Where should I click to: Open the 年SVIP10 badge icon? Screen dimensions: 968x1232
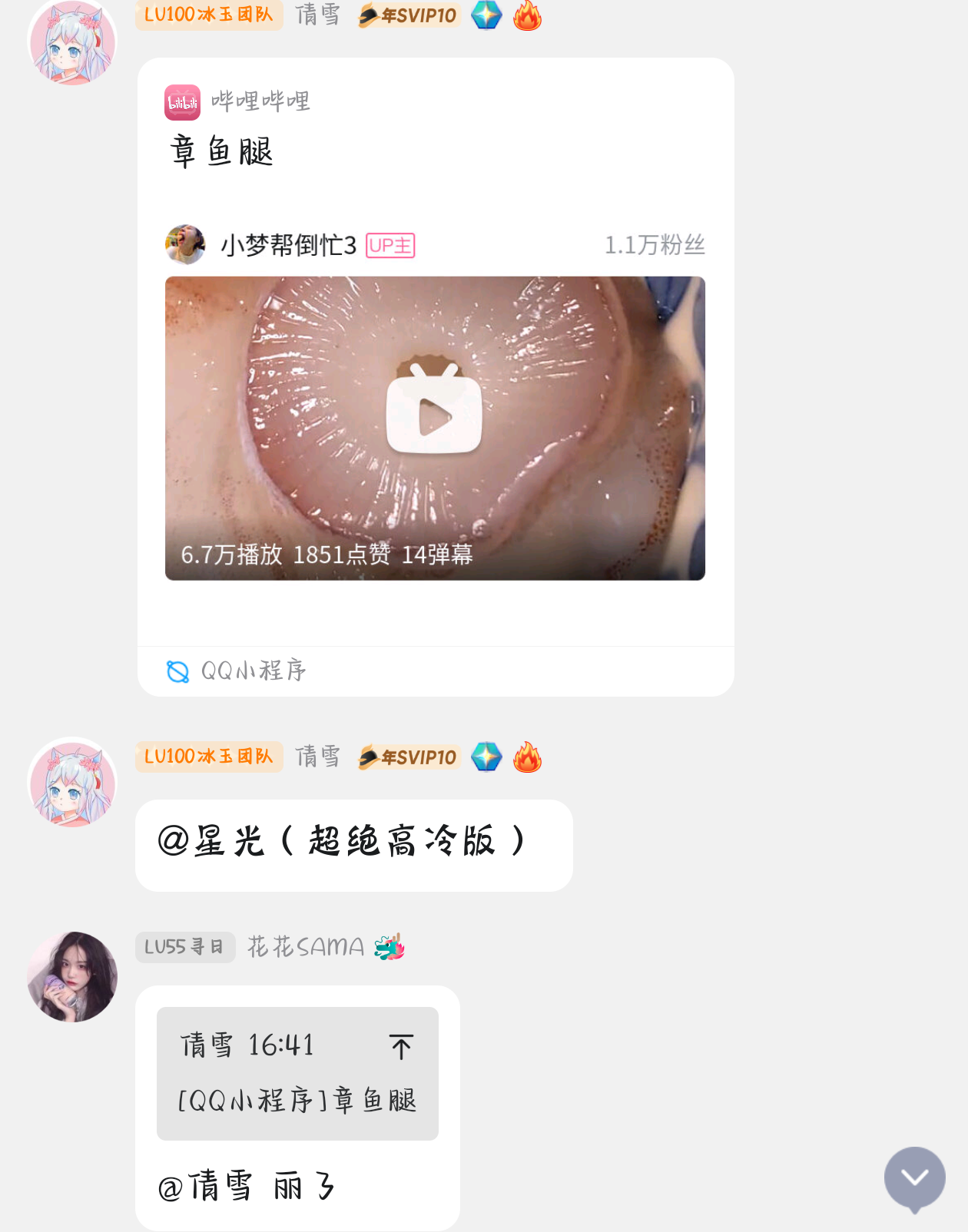(407, 15)
